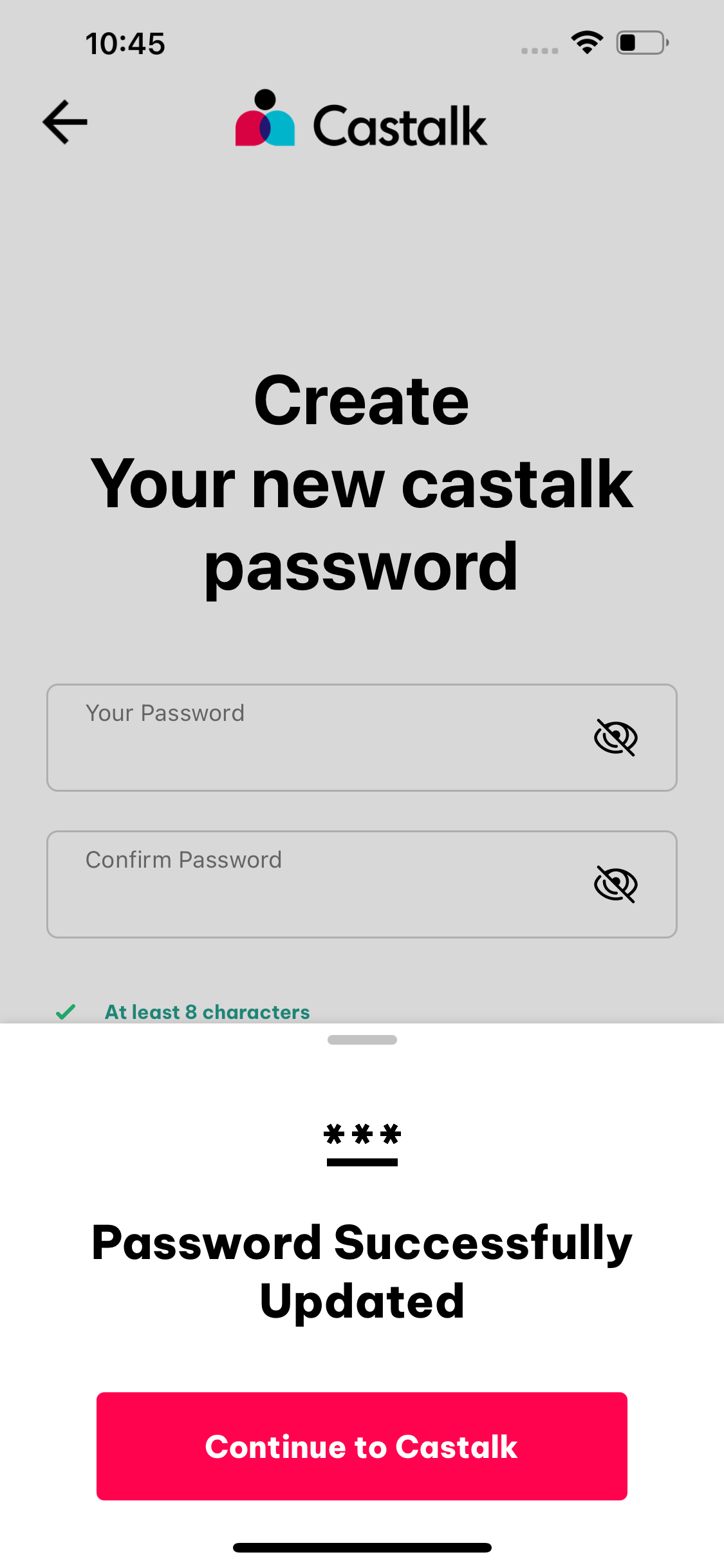
Task: Tap Continue to Castalk button
Action: [x=362, y=1446]
